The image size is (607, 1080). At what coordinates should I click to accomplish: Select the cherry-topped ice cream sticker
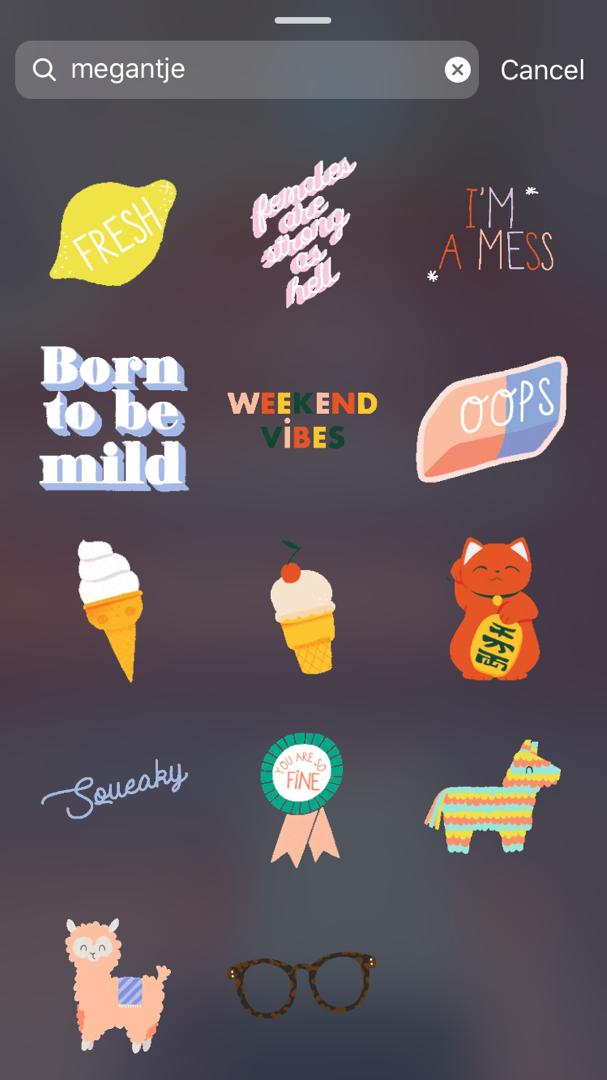(x=300, y=608)
